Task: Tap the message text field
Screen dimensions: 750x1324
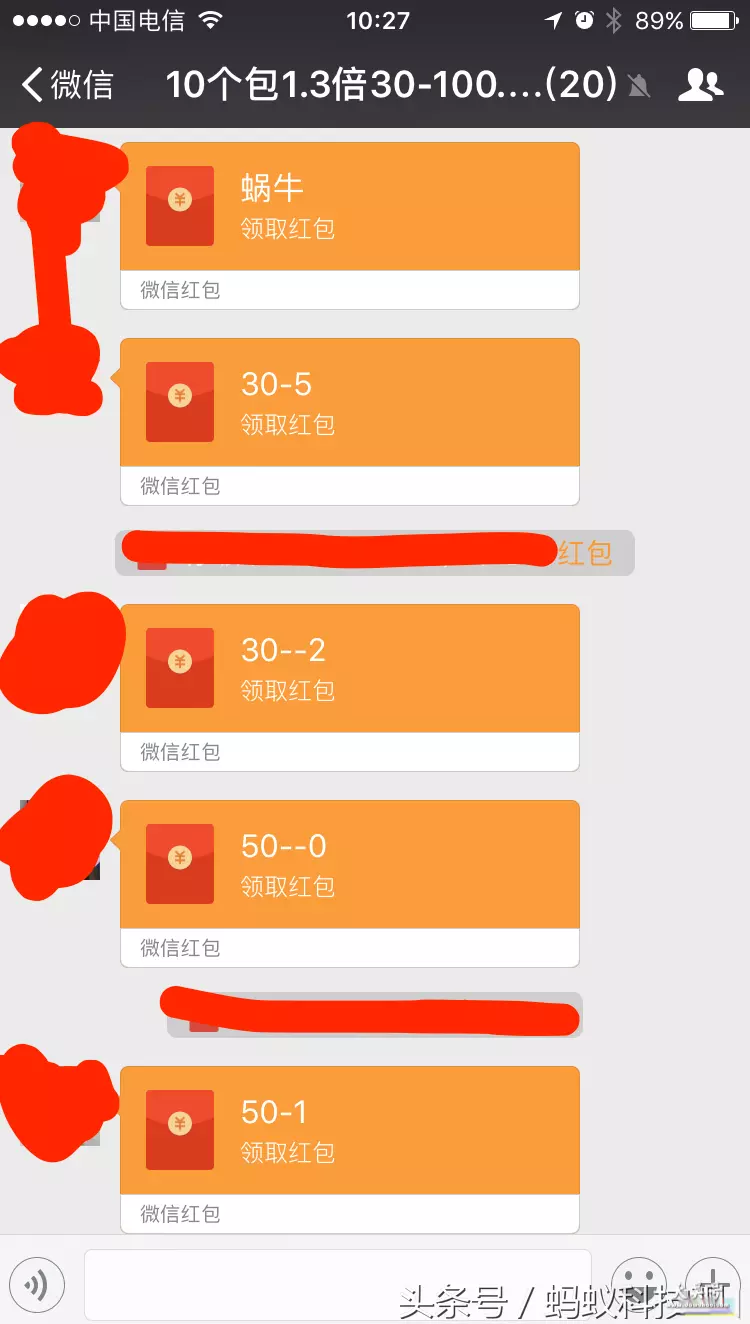Action: tap(338, 1285)
